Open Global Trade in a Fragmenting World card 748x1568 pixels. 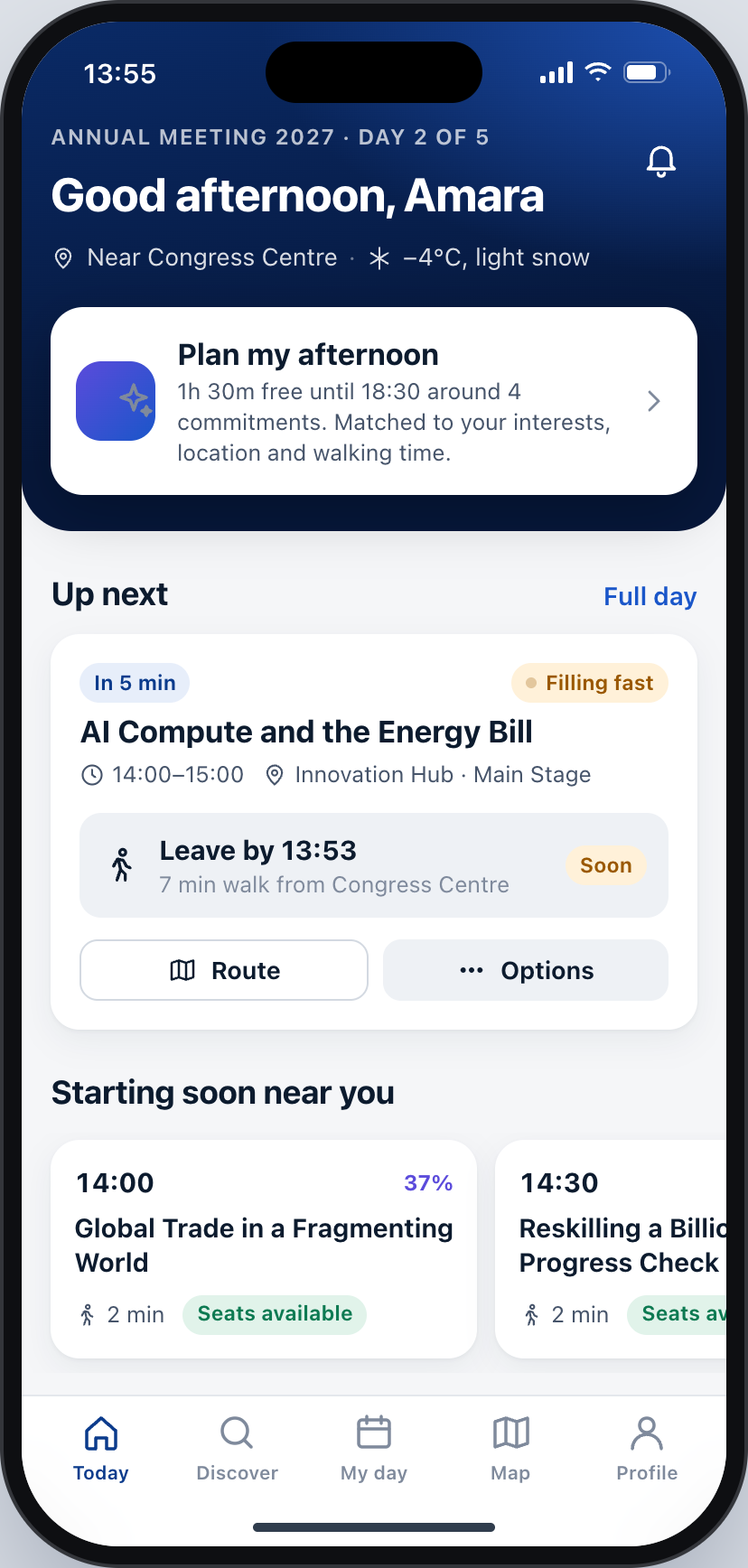click(x=264, y=1249)
